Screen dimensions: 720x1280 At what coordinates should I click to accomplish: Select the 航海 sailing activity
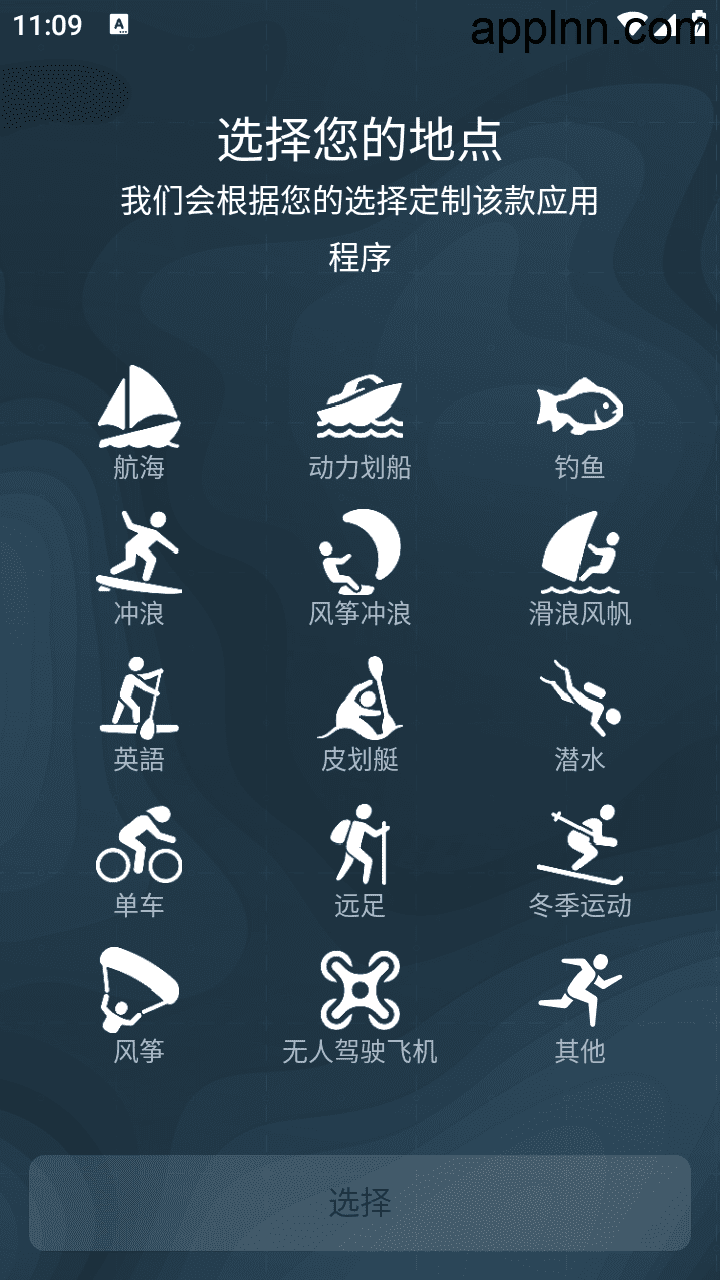pos(139,422)
